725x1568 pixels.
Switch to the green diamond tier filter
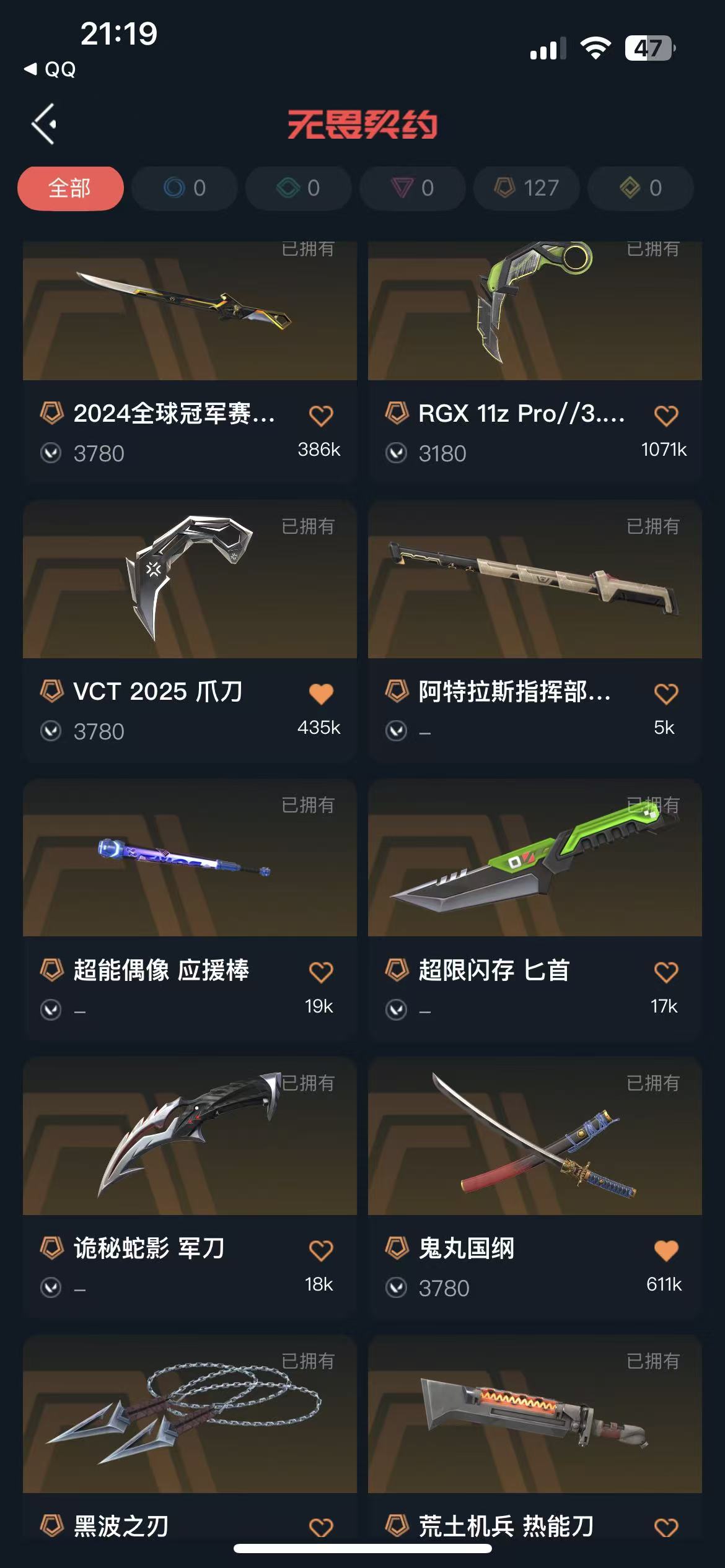[x=298, y=188]
